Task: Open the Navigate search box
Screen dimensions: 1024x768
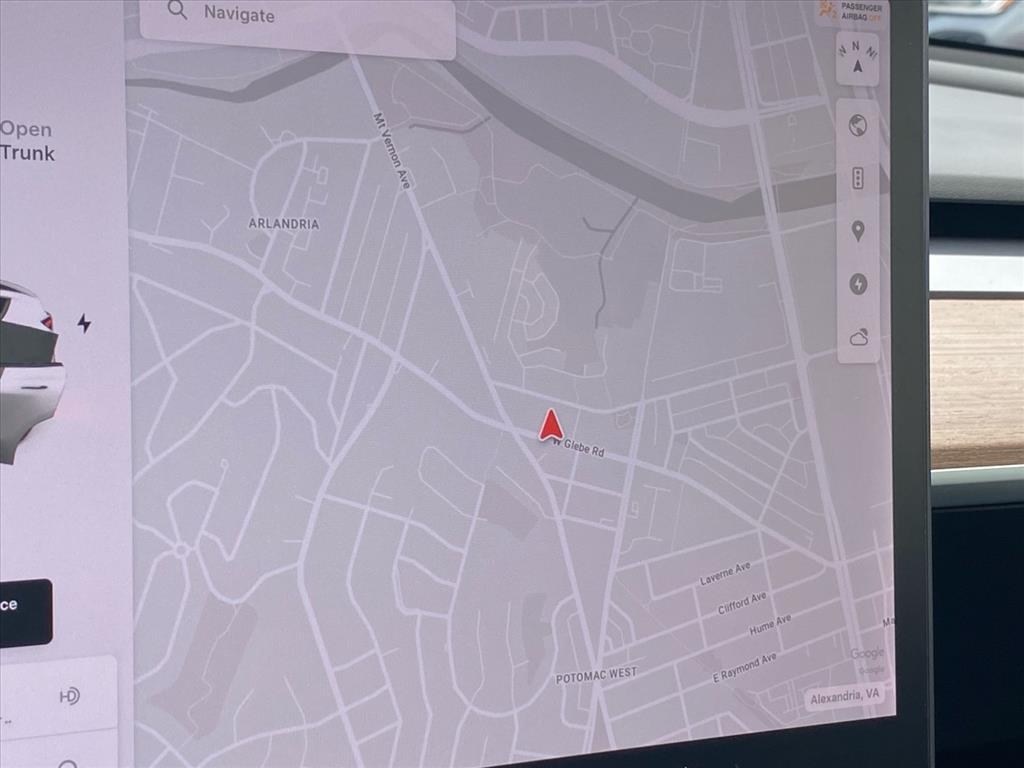Action: pos(296,16)
